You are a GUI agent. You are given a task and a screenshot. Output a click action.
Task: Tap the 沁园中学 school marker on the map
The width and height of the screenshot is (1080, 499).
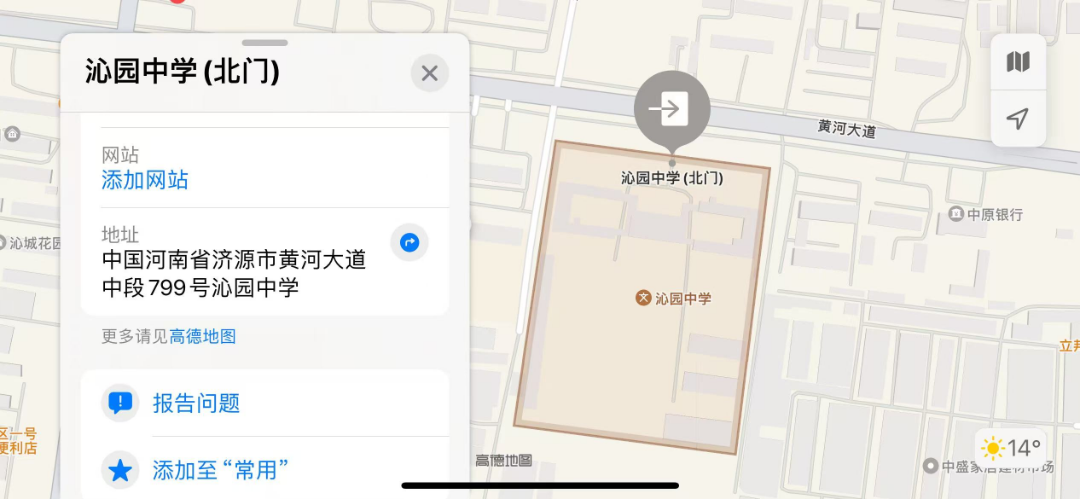tap(645, 298)
